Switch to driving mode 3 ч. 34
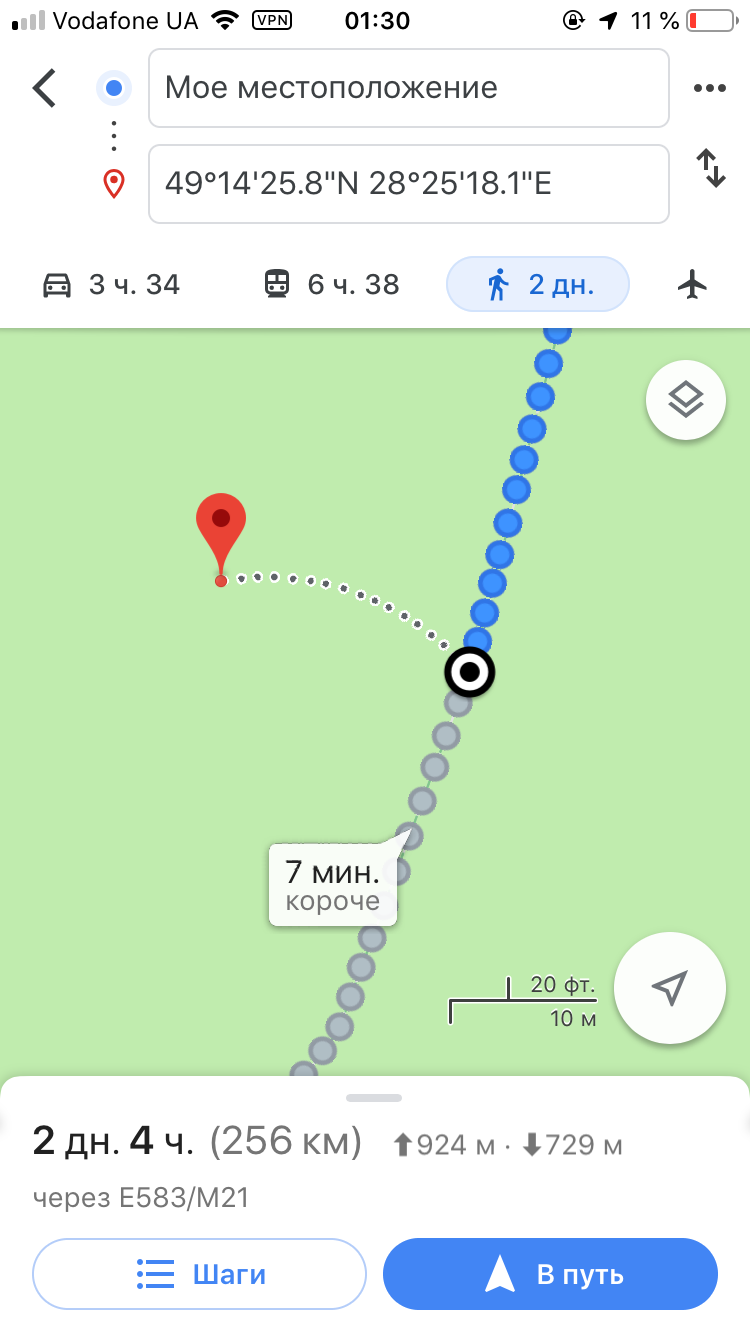Screen dimensions: 750x1334 point(111,285)
